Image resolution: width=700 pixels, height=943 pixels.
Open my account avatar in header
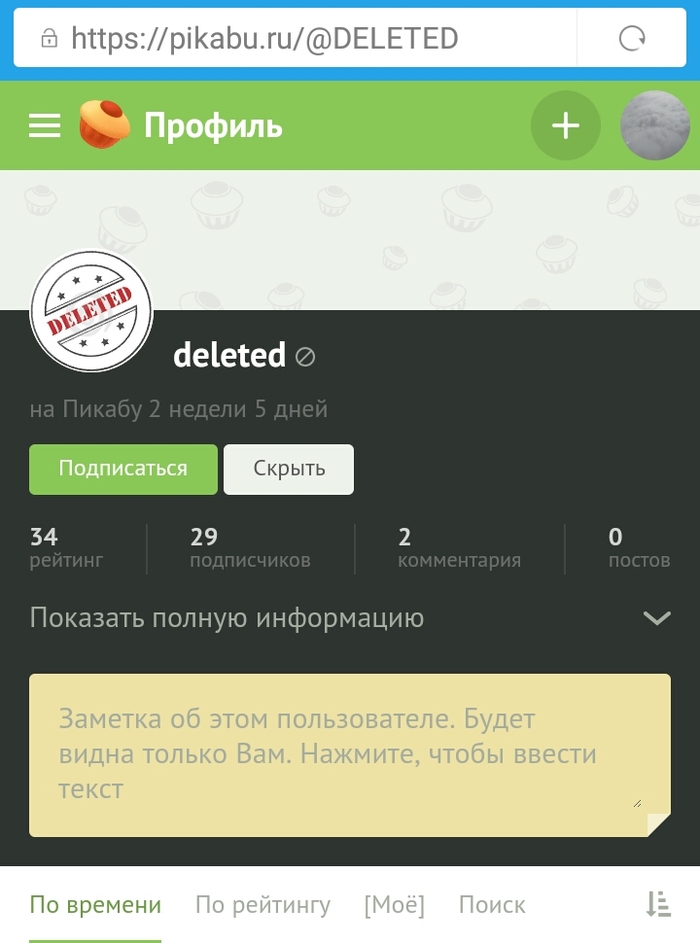(x=654, y=126)
